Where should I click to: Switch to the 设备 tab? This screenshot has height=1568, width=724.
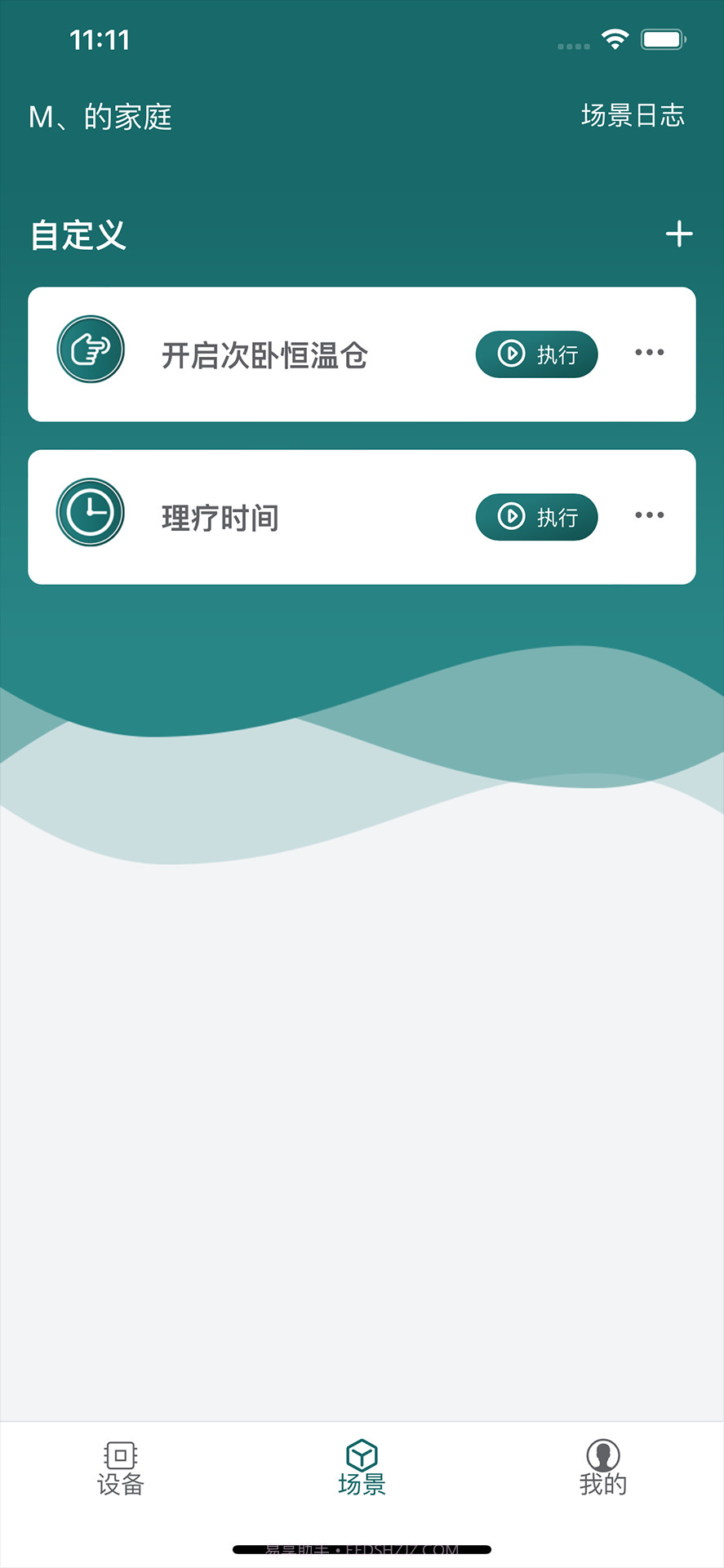point(120,1466)
